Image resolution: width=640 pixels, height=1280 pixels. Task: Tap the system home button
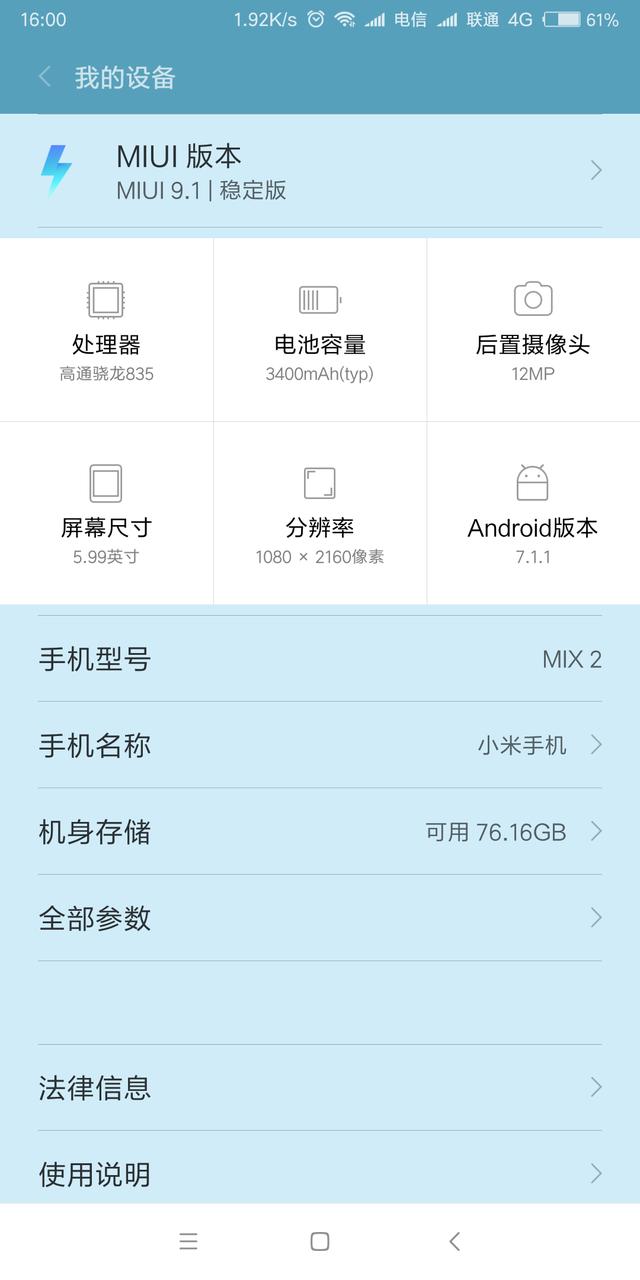click(320, 1242)
